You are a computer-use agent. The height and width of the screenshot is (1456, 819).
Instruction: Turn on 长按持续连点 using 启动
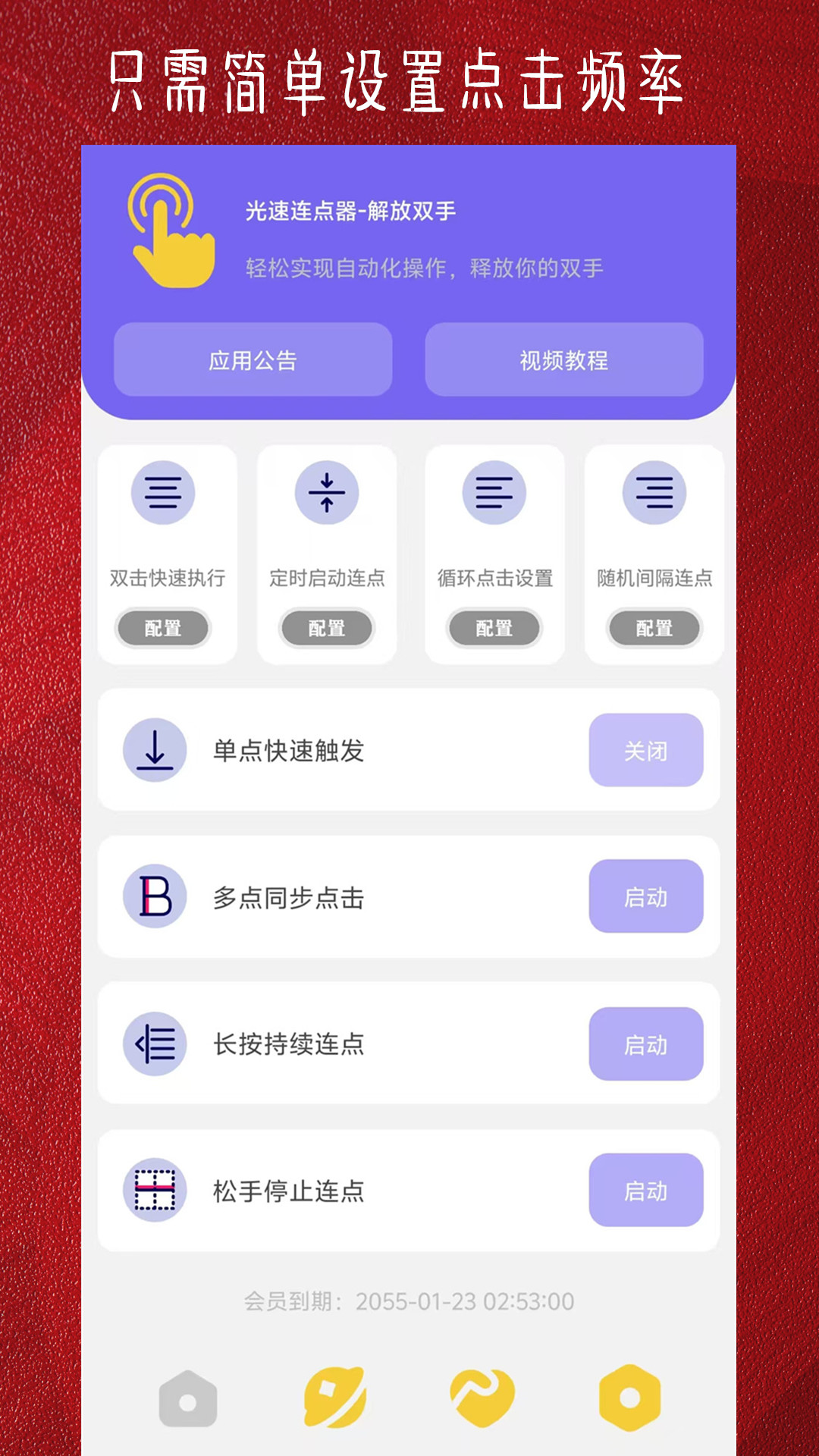click(646, 1044)
